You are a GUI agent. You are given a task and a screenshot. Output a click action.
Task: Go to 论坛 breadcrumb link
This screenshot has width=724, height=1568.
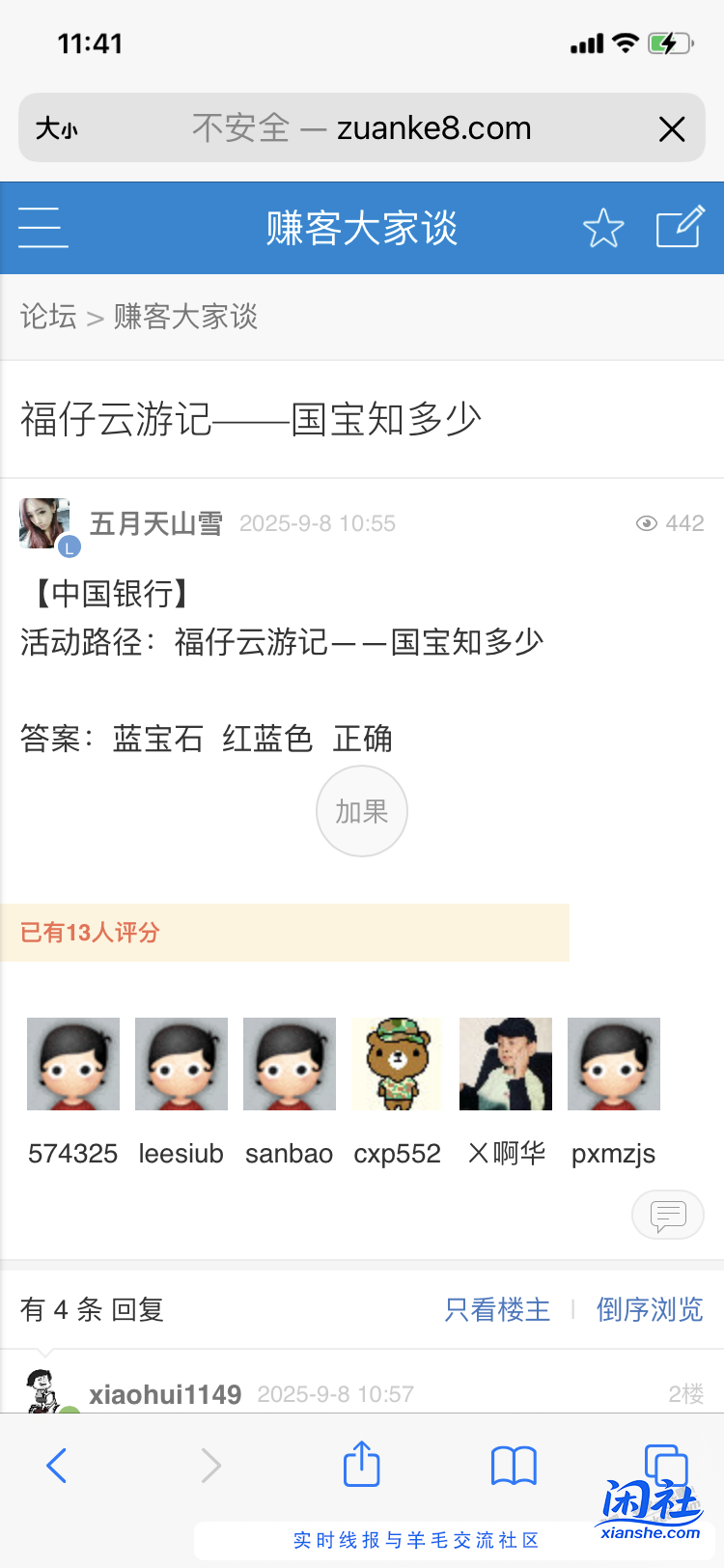48,317
